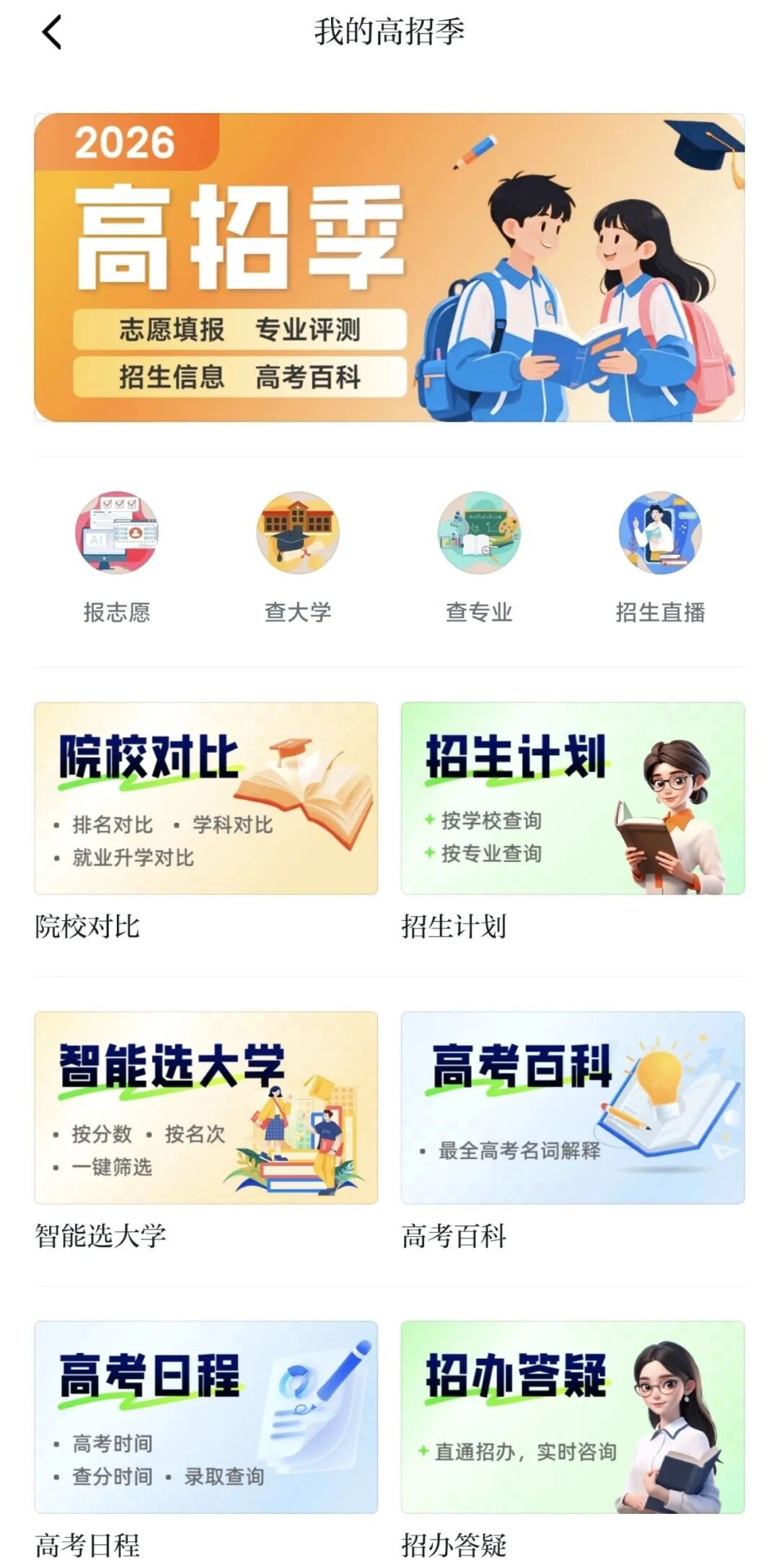Open the 招生计划 card
This screenshot has width=779, height=1568.
pos(573,798)
